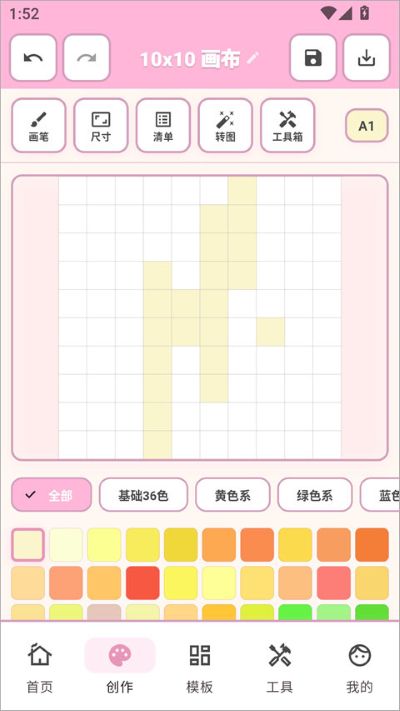Select the 全部 colour filter chip
The width and height of the screenshot is (400, 711).
point(51,495)
